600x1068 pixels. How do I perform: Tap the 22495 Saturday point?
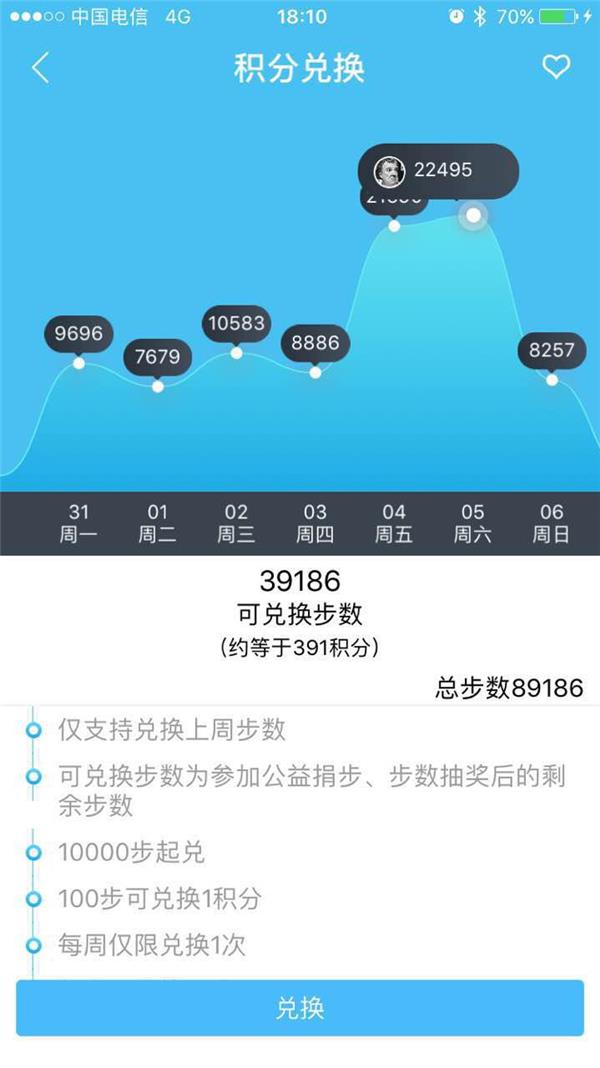pyautogui.click(x=474, y=214)
